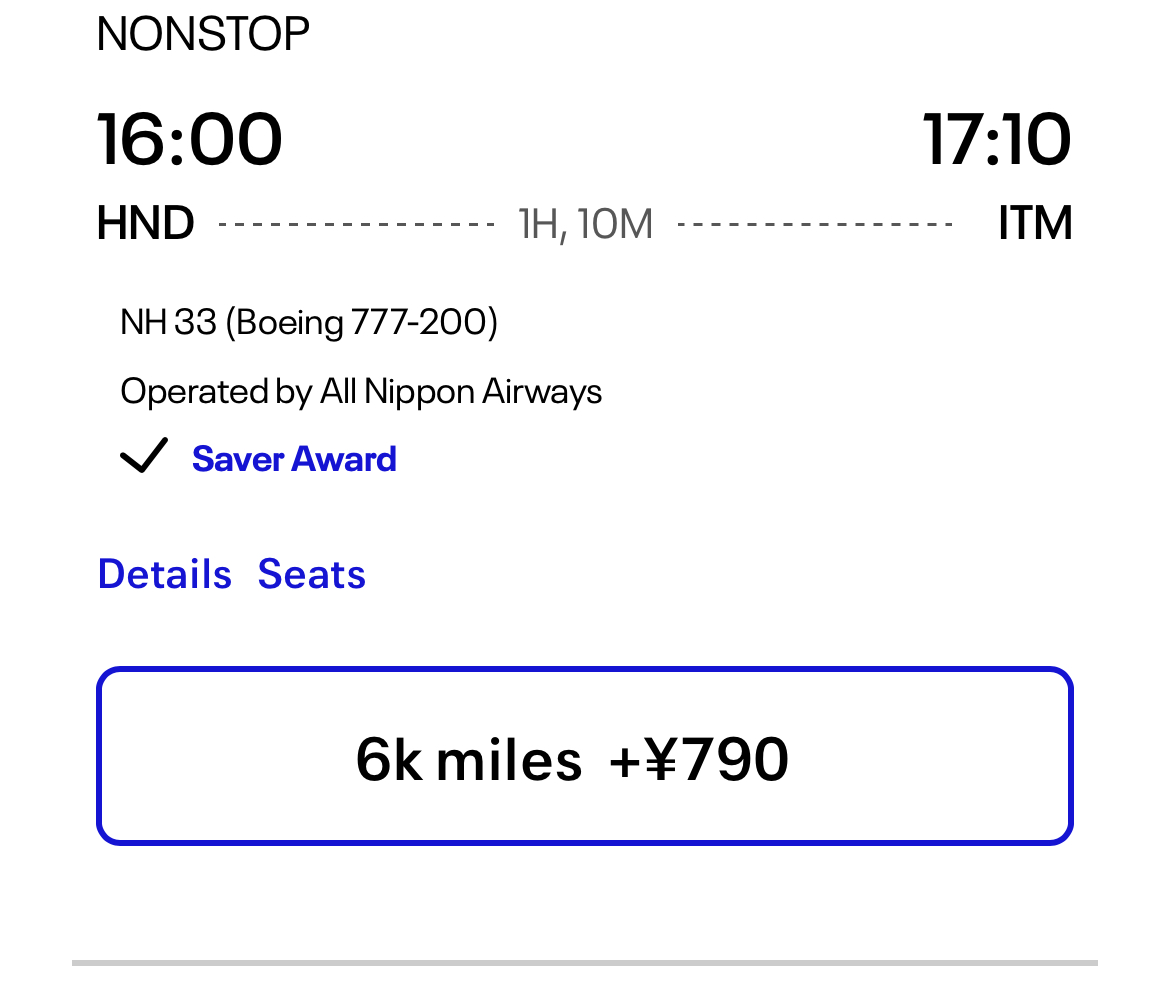Open the Seats link
Image resolution: width=1170 pixels, height=999 pixels.
[312, 574]
